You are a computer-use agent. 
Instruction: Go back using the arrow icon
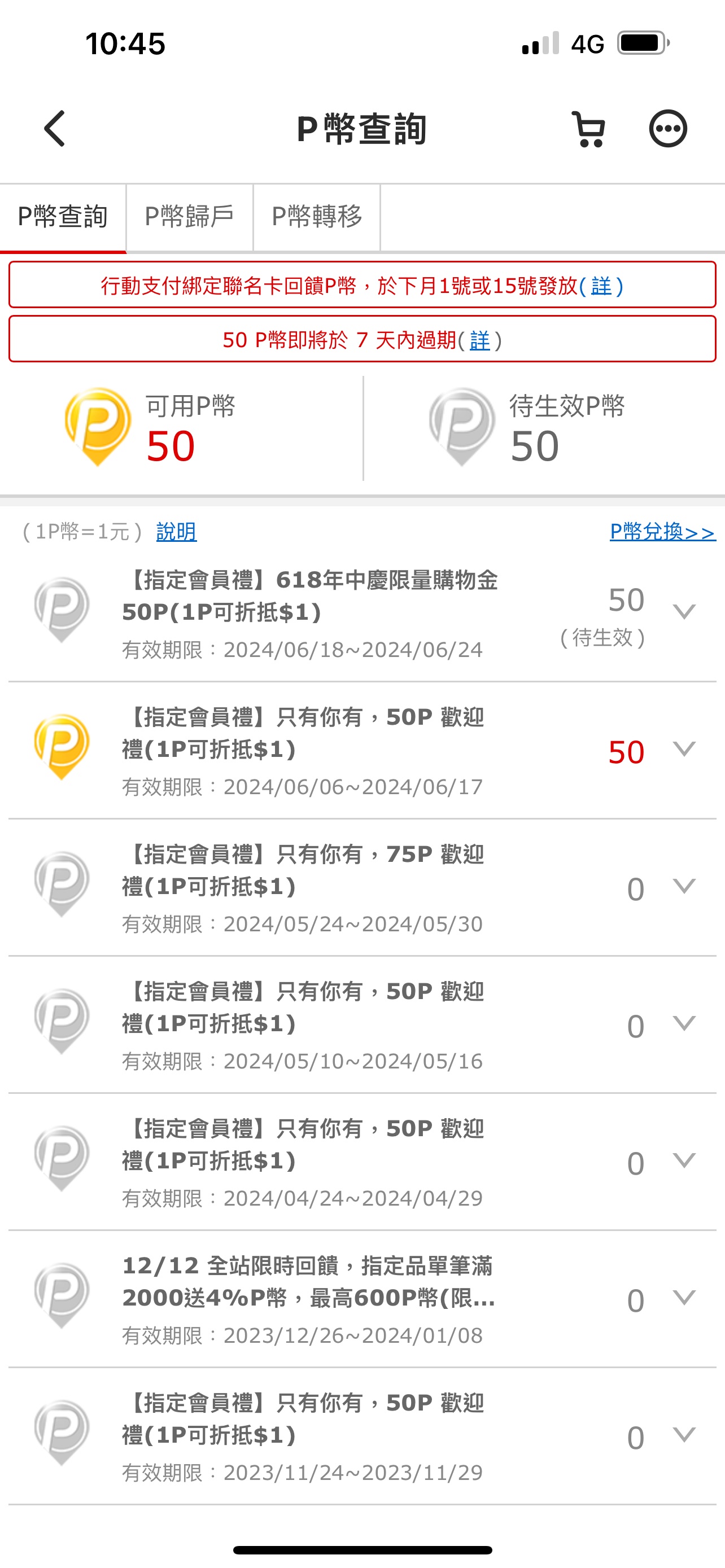[x=55, y=129]
